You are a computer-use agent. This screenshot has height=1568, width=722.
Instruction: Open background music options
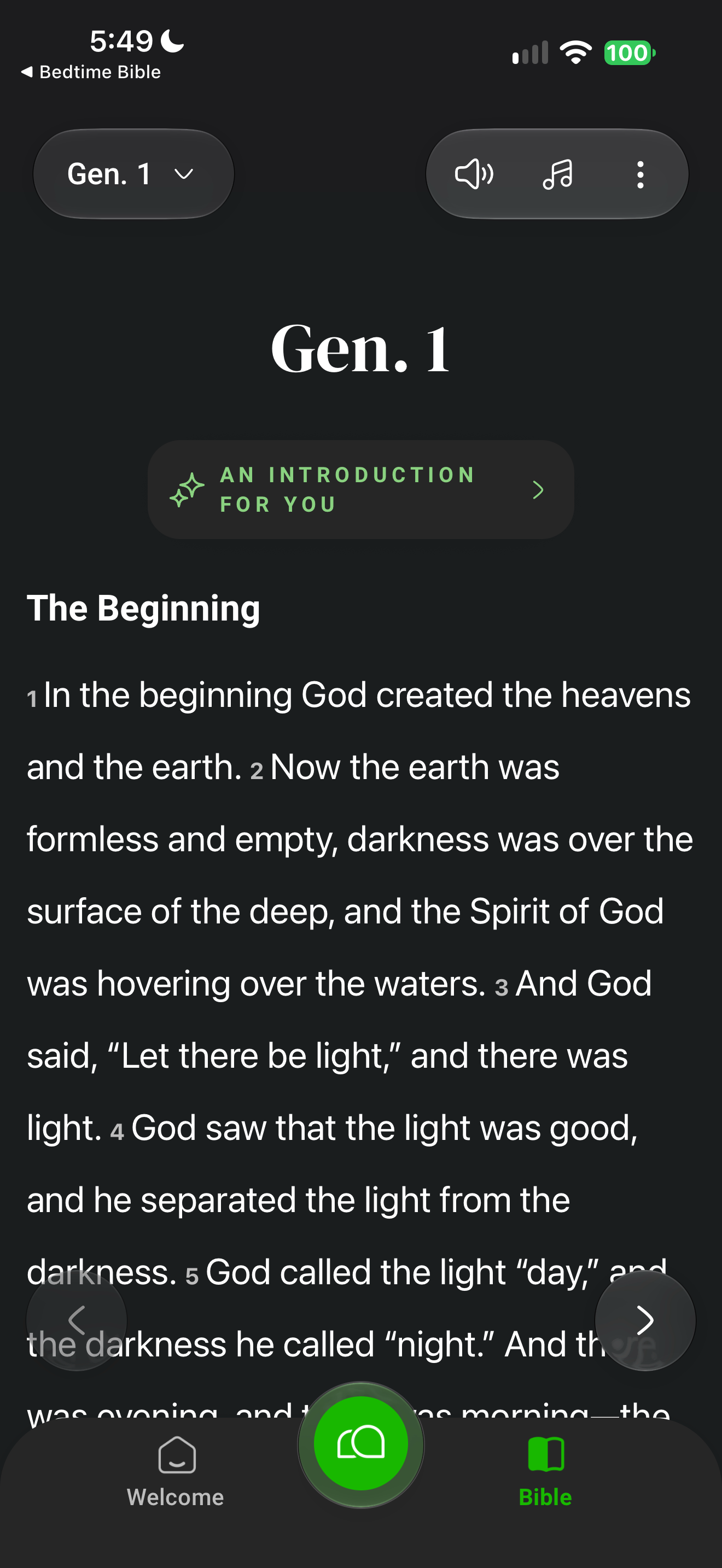pyautogui.click(x=557, y=175)
